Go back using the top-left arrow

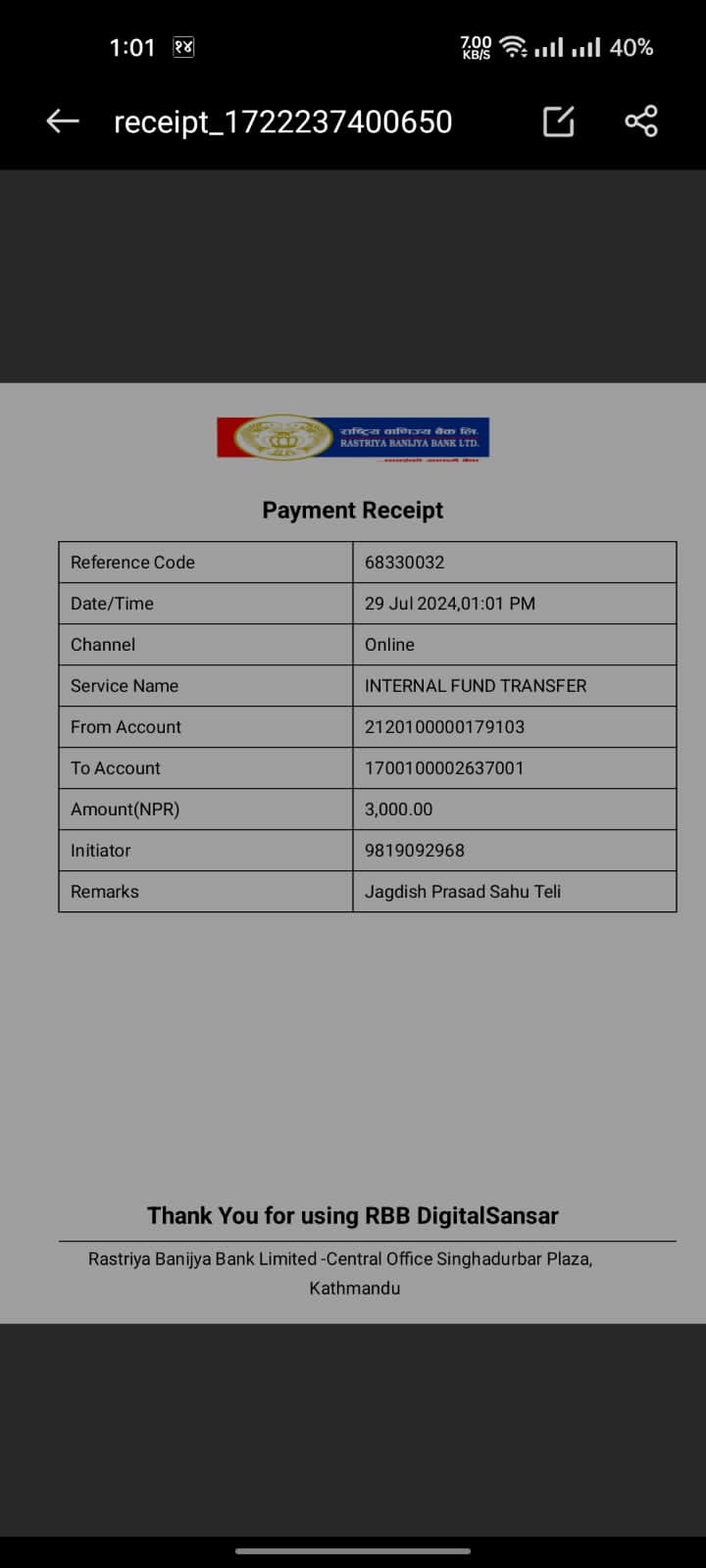coord(63,122)
